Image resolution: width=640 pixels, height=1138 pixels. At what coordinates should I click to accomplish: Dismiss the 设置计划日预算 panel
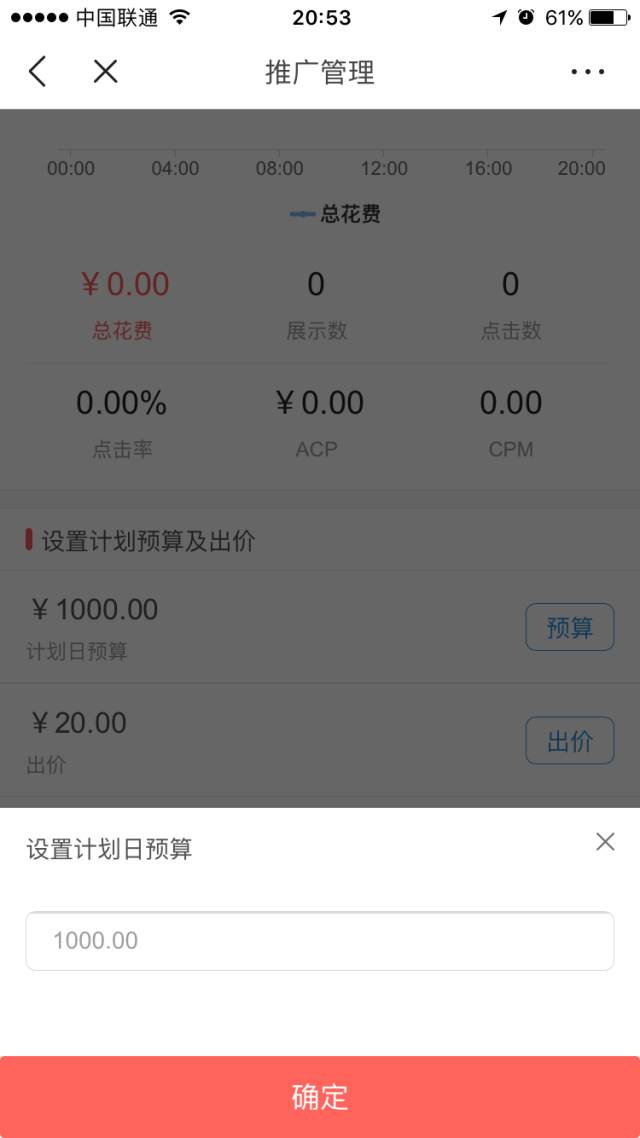[x=605, y=842]
